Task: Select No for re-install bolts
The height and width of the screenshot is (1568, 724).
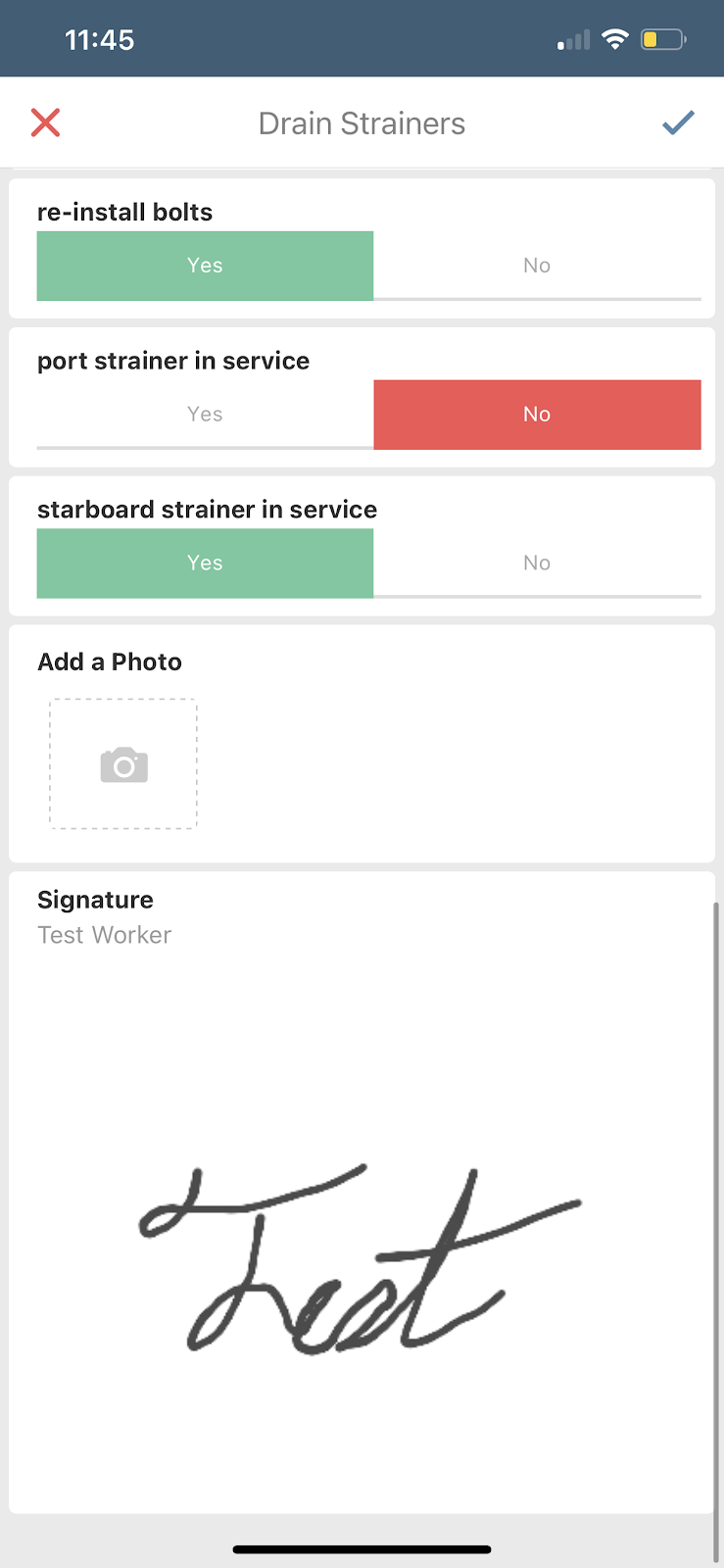Action: pos(537,266)
